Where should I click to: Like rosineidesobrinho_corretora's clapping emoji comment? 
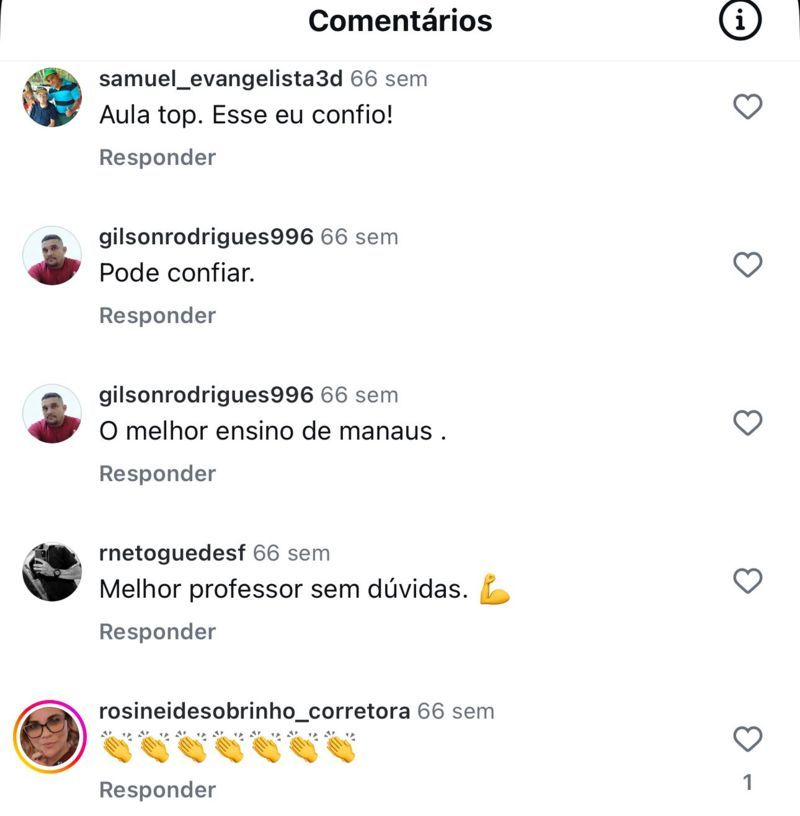coord(748,739)
